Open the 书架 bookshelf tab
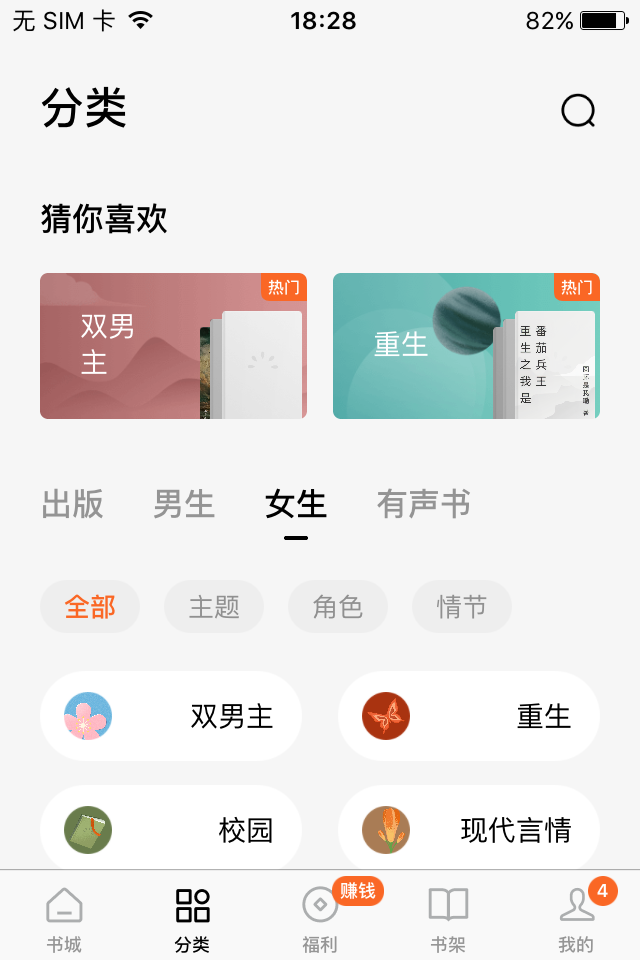The image size is (640, 960). (x=448, y=918)
